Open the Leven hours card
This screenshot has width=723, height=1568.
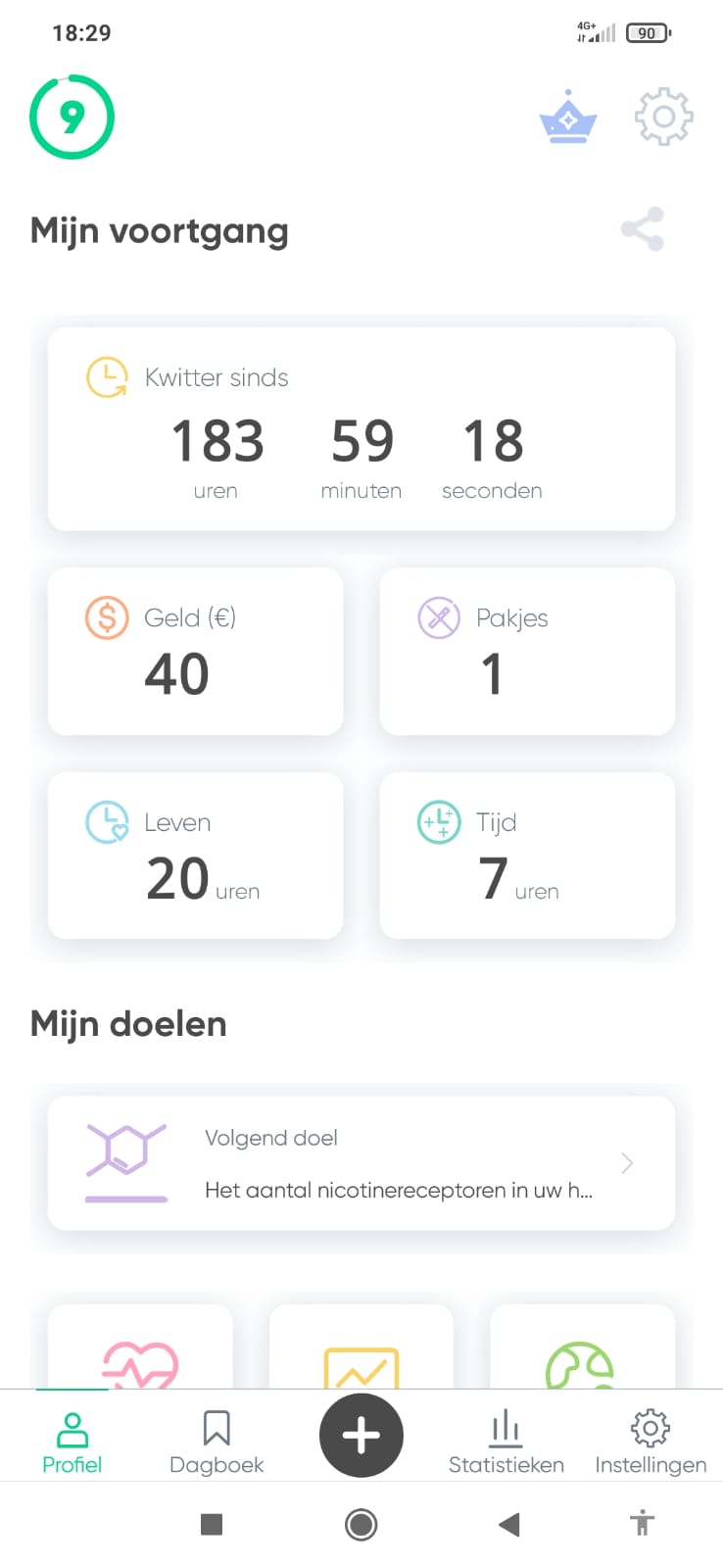tap(195, 855)
